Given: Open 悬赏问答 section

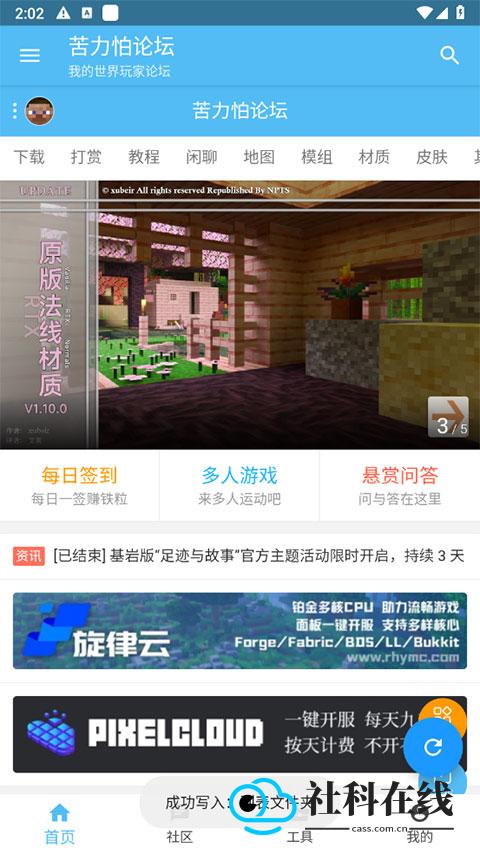Looking at the screenshot, I should (x=400, y=486).
